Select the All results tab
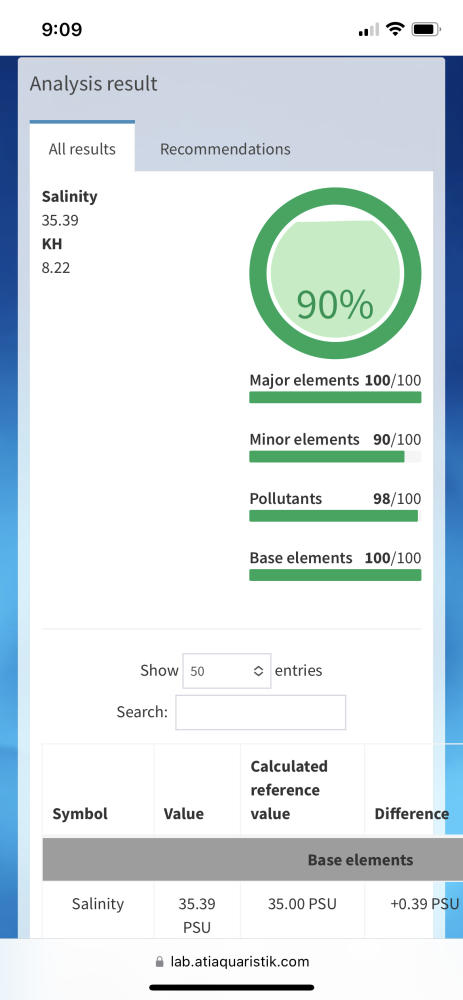 coord(82,147)
